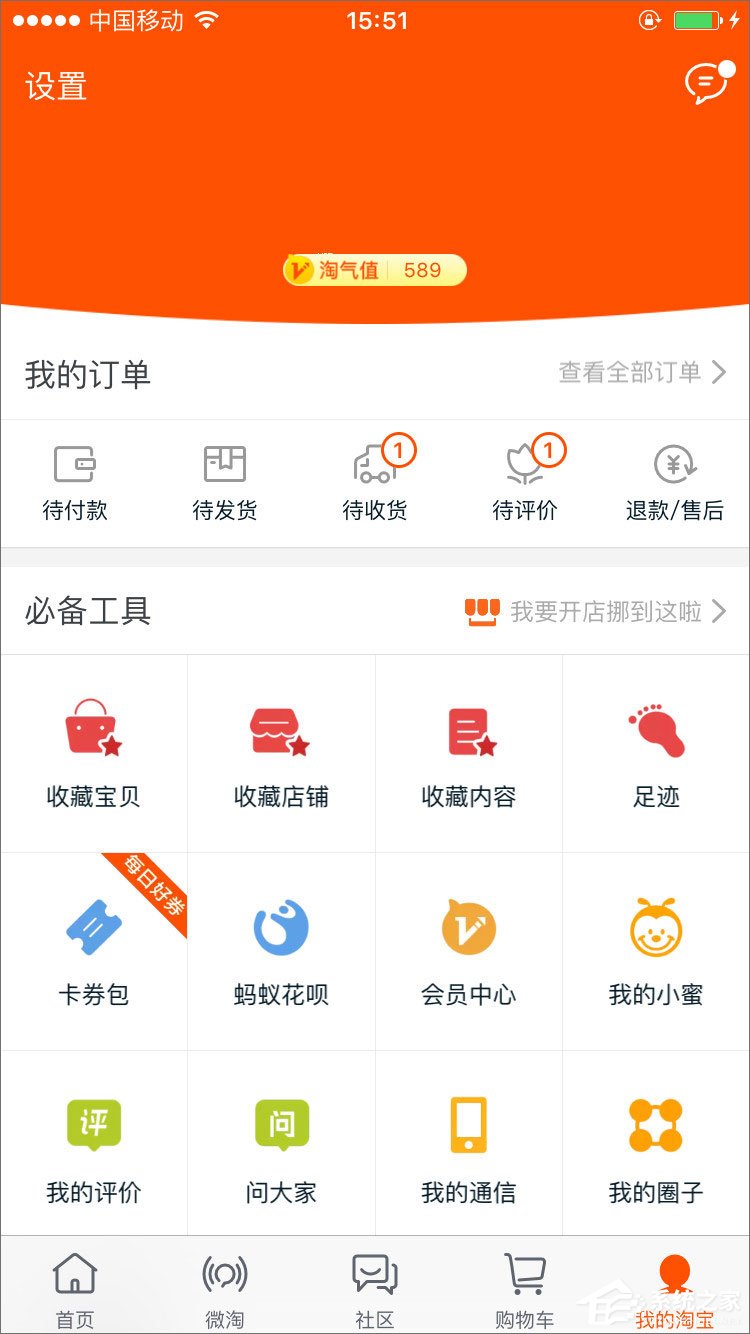Open 设置 settings
The image size is (750, 1334).
(x=56, y=86)
